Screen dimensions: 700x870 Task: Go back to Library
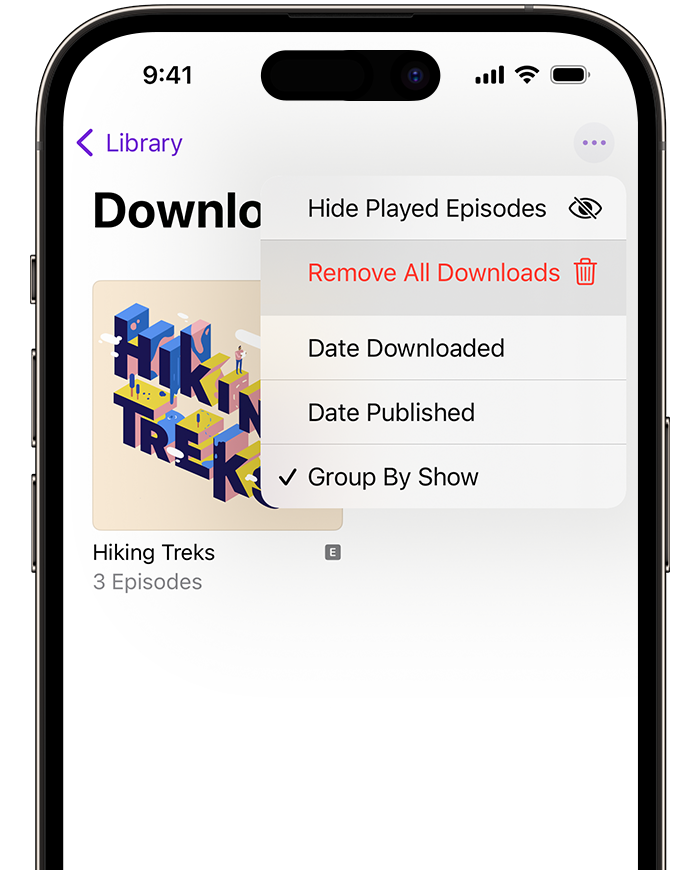click(x=129, y=143)
